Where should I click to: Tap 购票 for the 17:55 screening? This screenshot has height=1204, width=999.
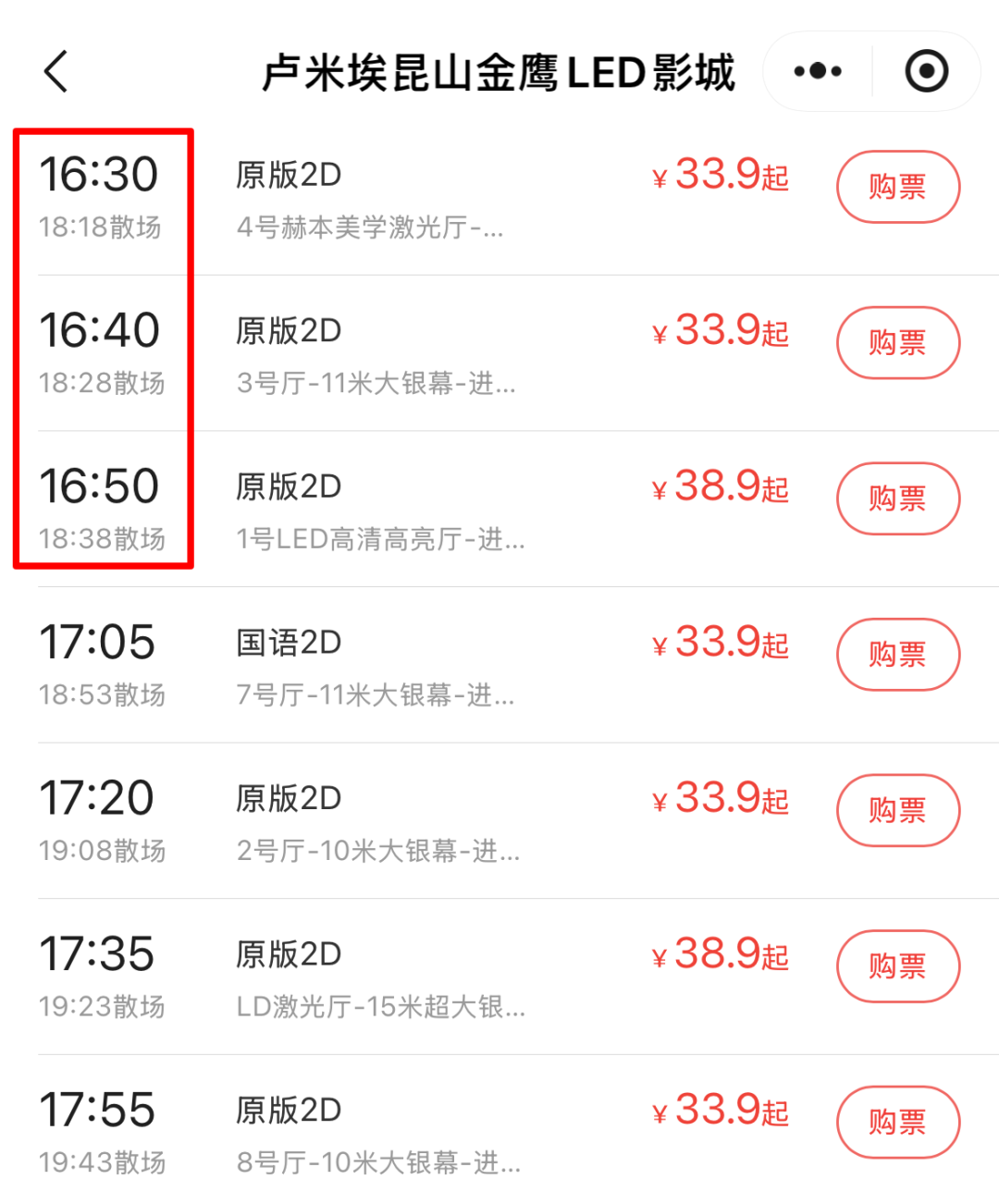pos(897,1122)
